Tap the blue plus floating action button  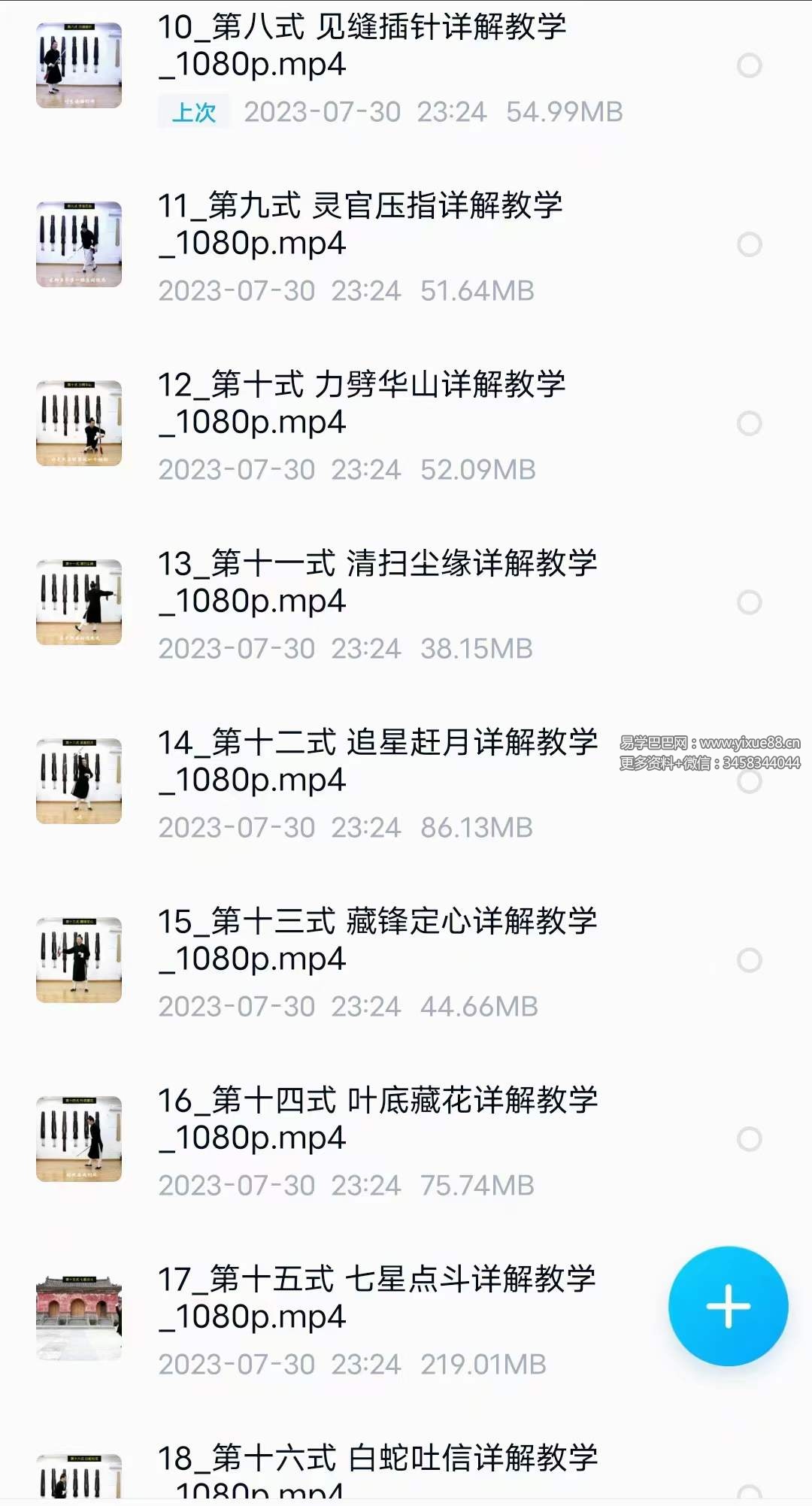(728, 1306)
